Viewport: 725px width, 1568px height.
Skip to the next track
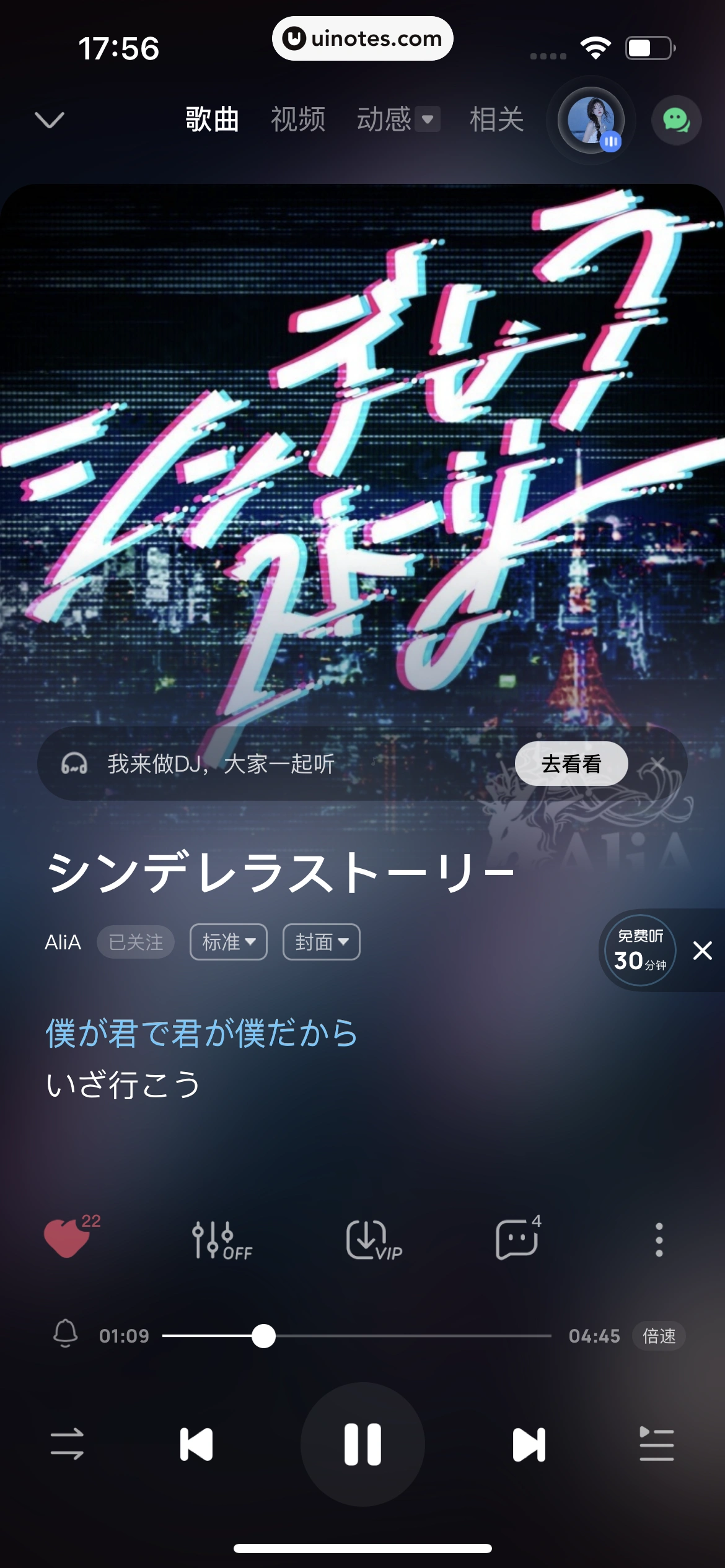529,1445
